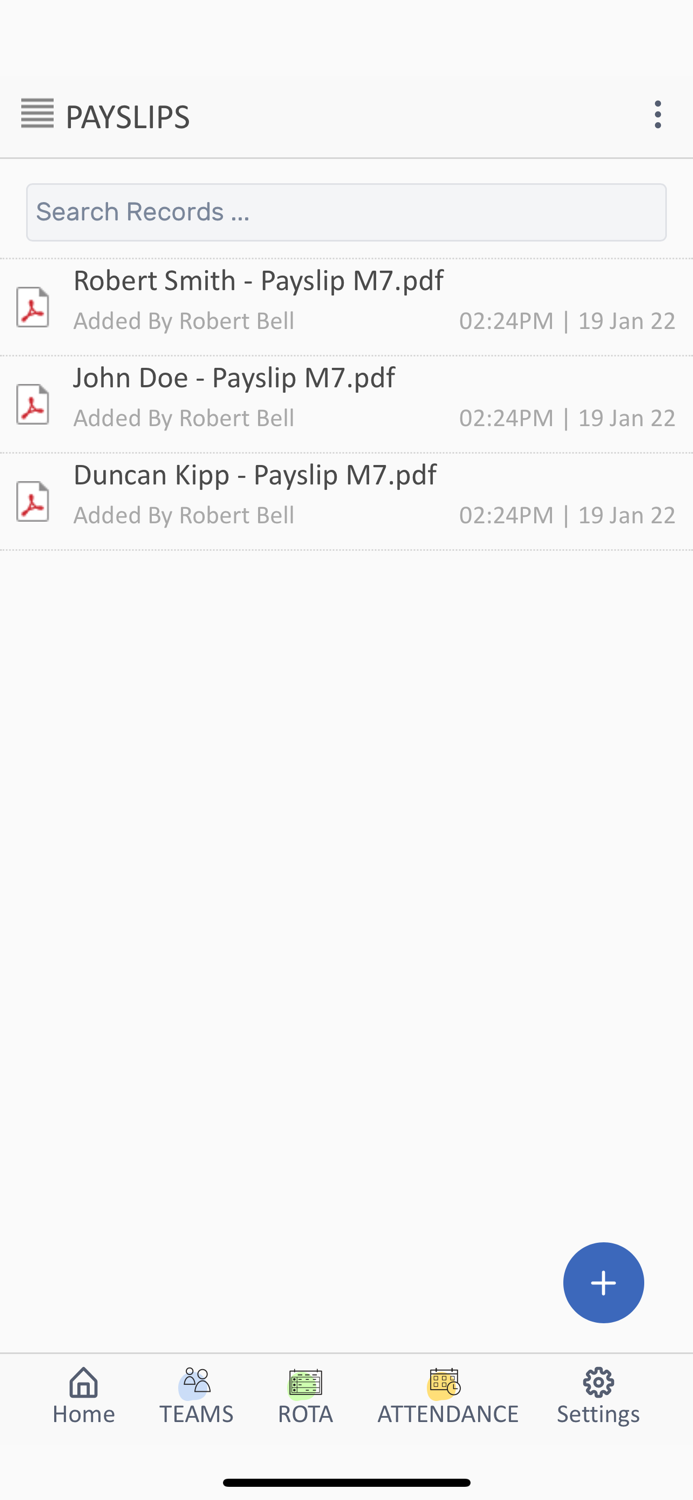The height and width of the screenshot is (1500, 693).
Task: Switch to the TEAMS tab
Action: pyautogui.click(x=196, y=1396)
